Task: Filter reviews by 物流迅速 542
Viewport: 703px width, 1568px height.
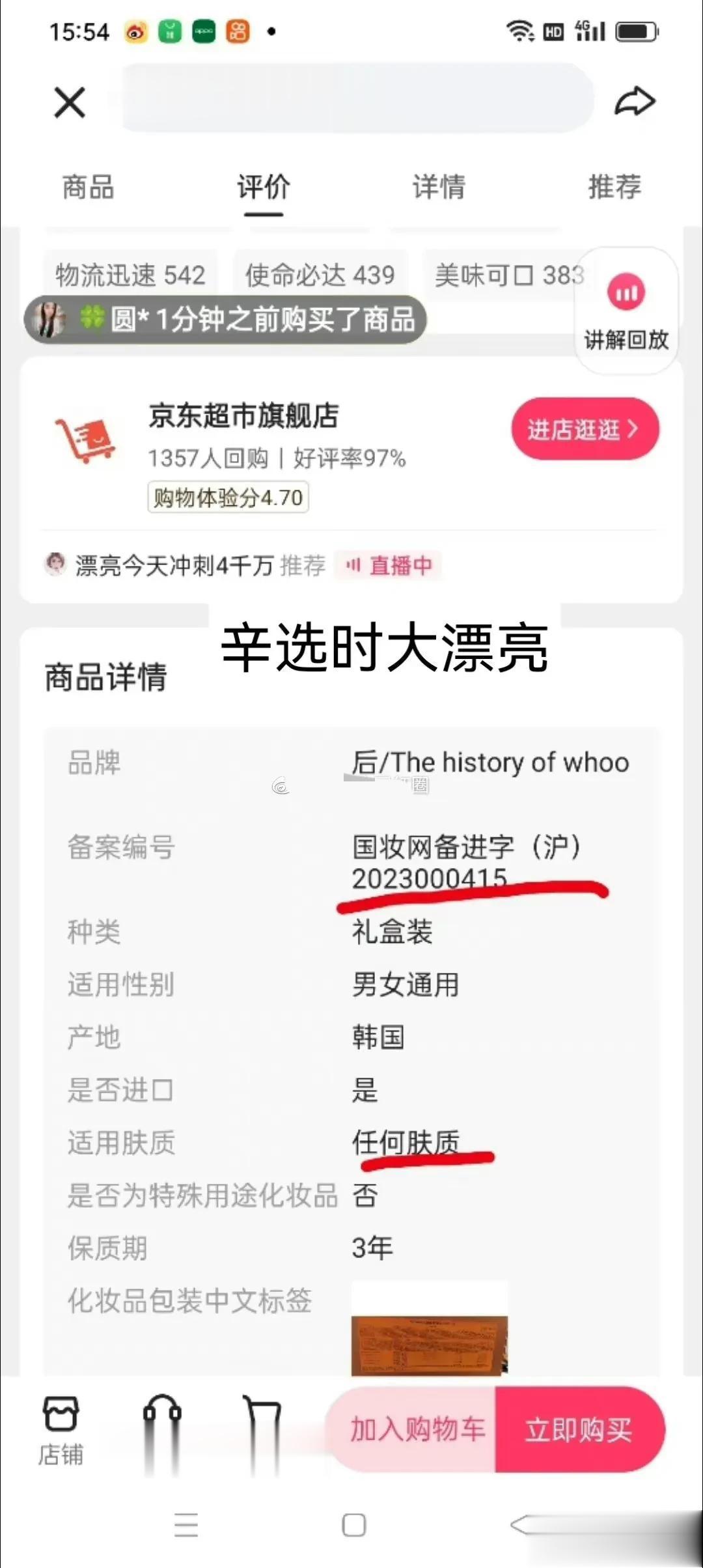Action: (130, 275)
